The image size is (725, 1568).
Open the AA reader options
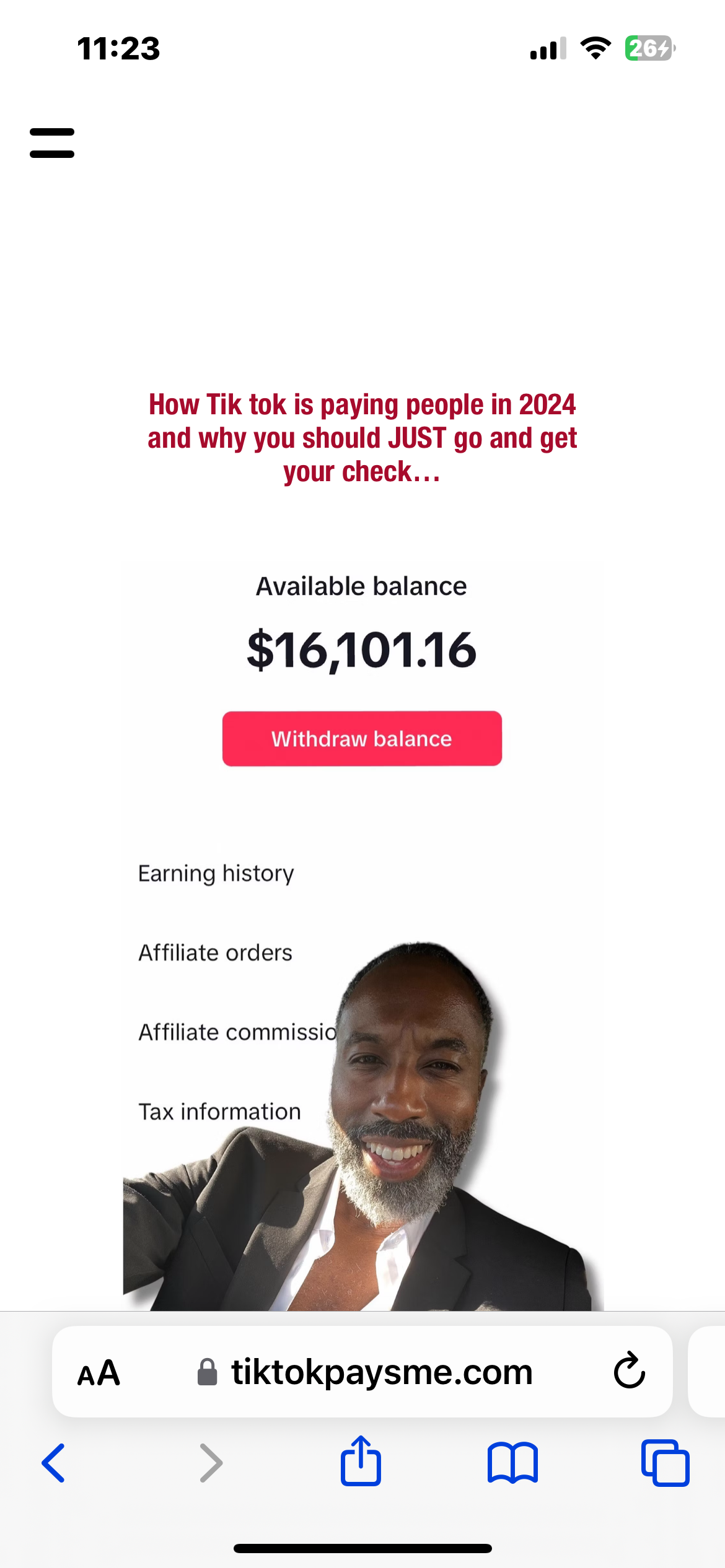[x=99, y=1373]
